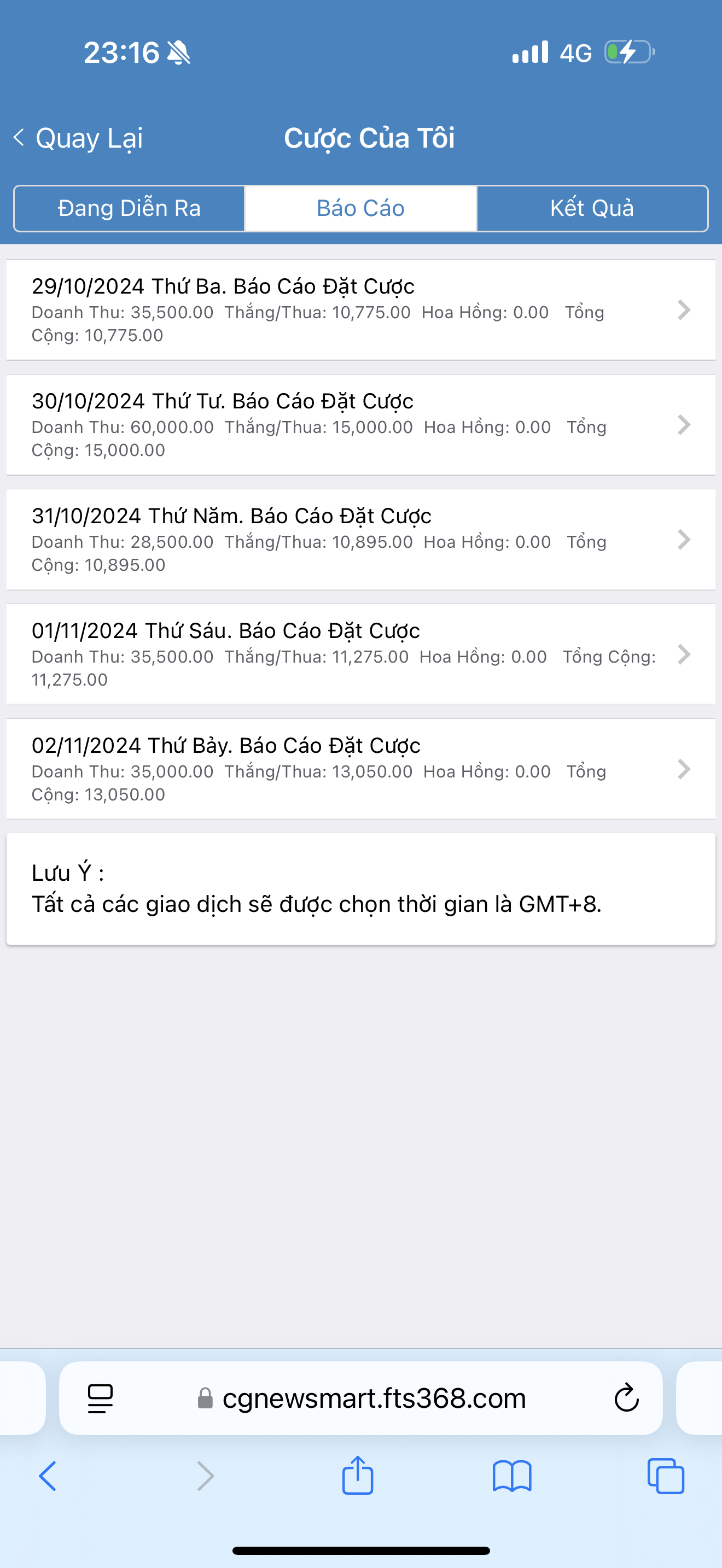Switch to the Kết Quả tab
The image size is (722, 1568).
click(592, 208)
